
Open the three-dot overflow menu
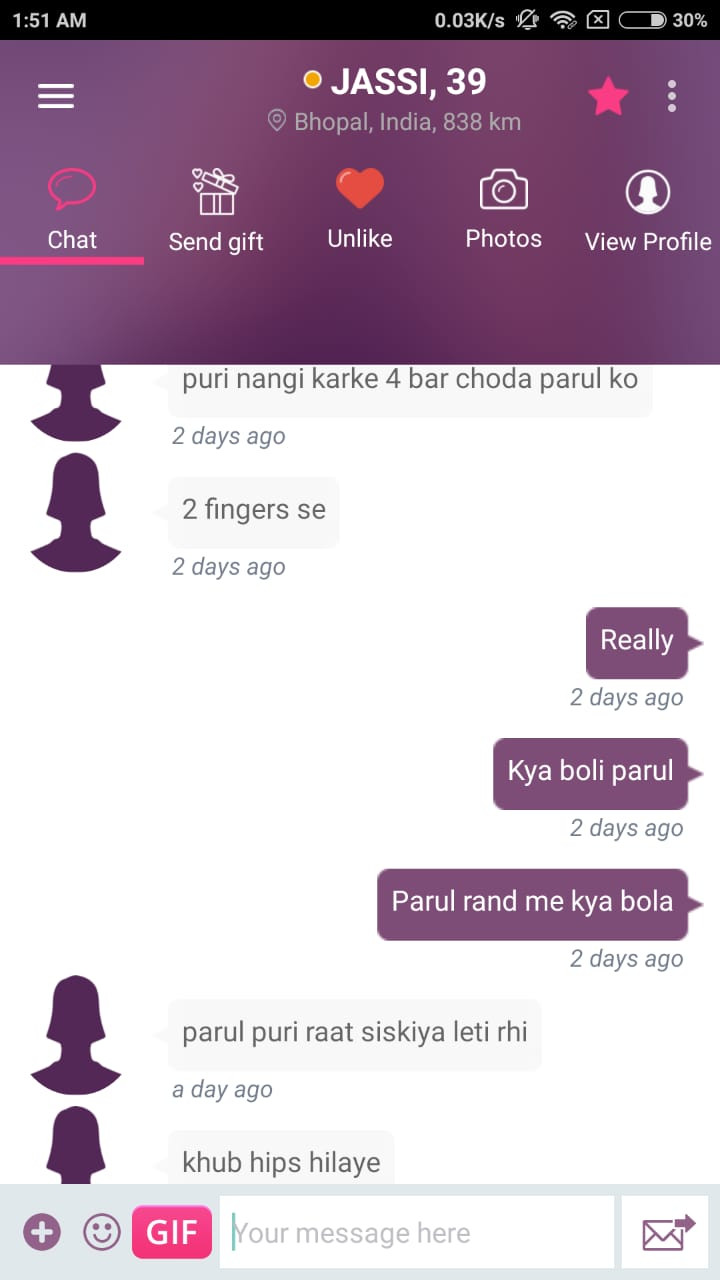[x=672, y=96]
